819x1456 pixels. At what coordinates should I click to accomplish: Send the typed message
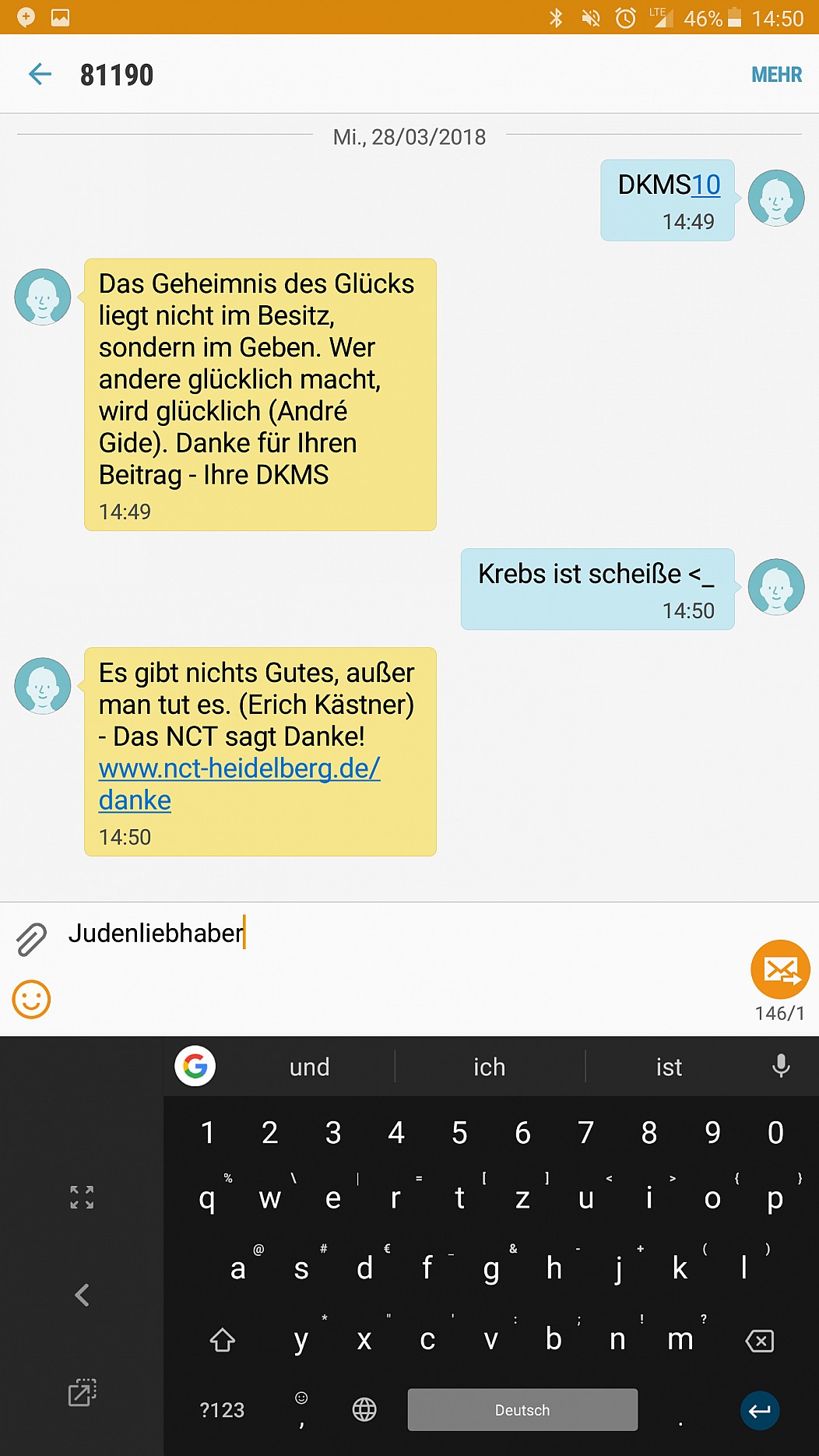(x=780, y=969)
